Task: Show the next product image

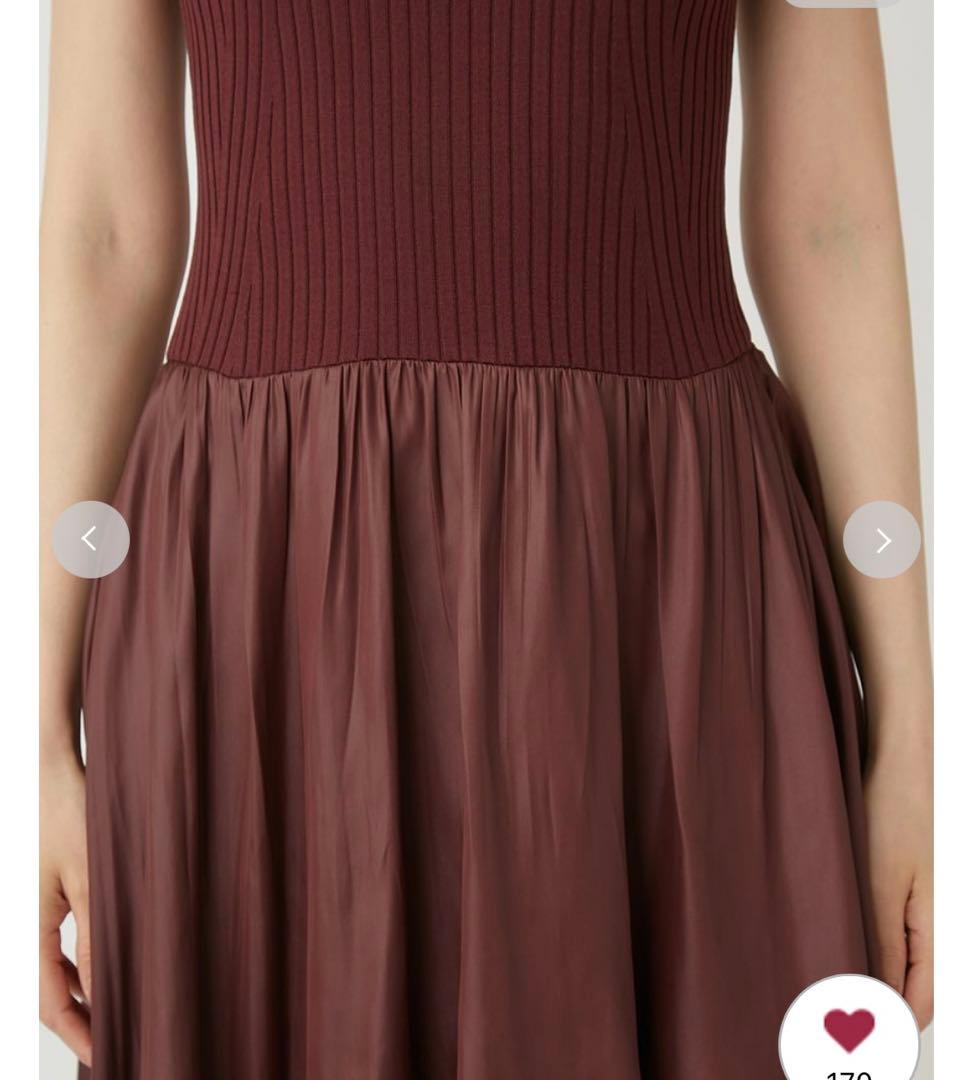Action: 881,540
